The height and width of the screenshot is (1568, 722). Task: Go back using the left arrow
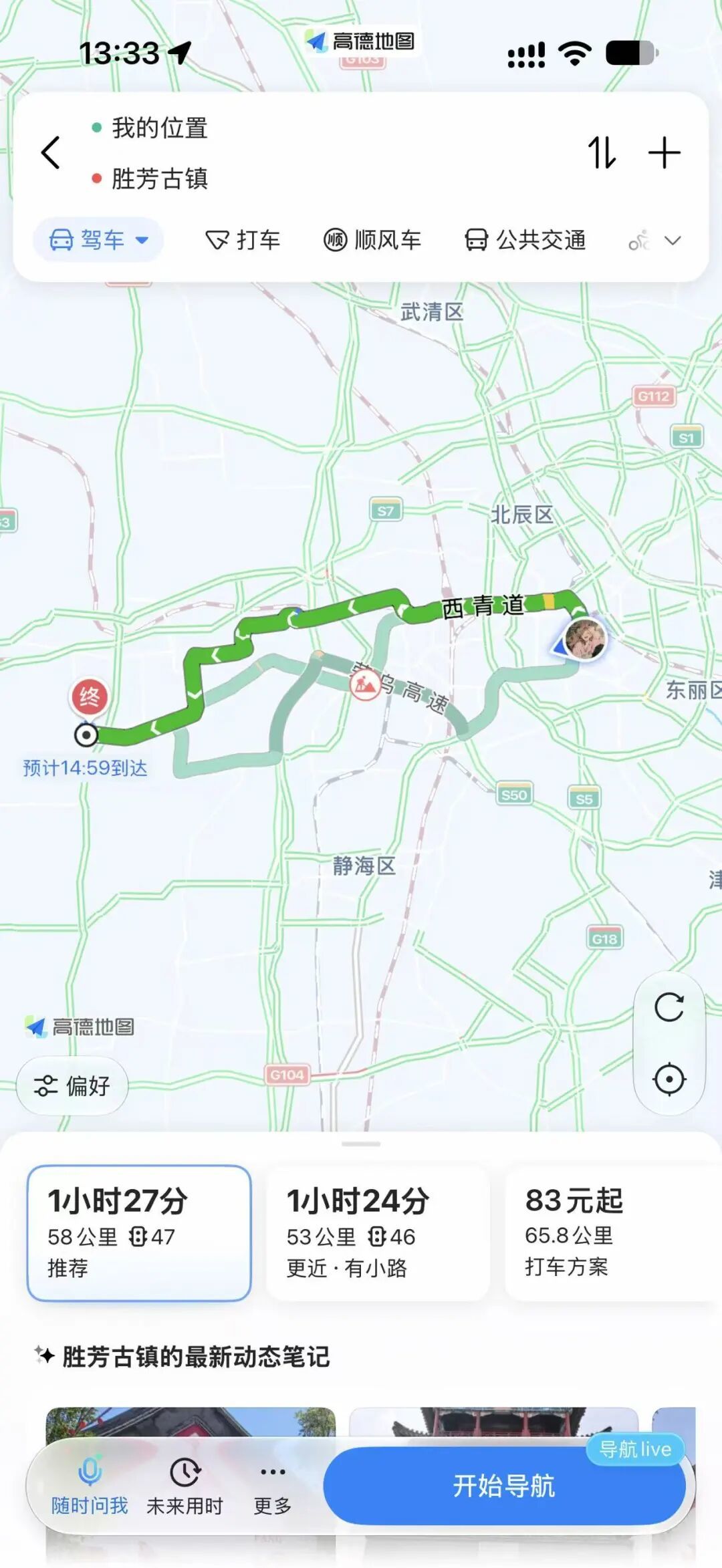(51, 152)
